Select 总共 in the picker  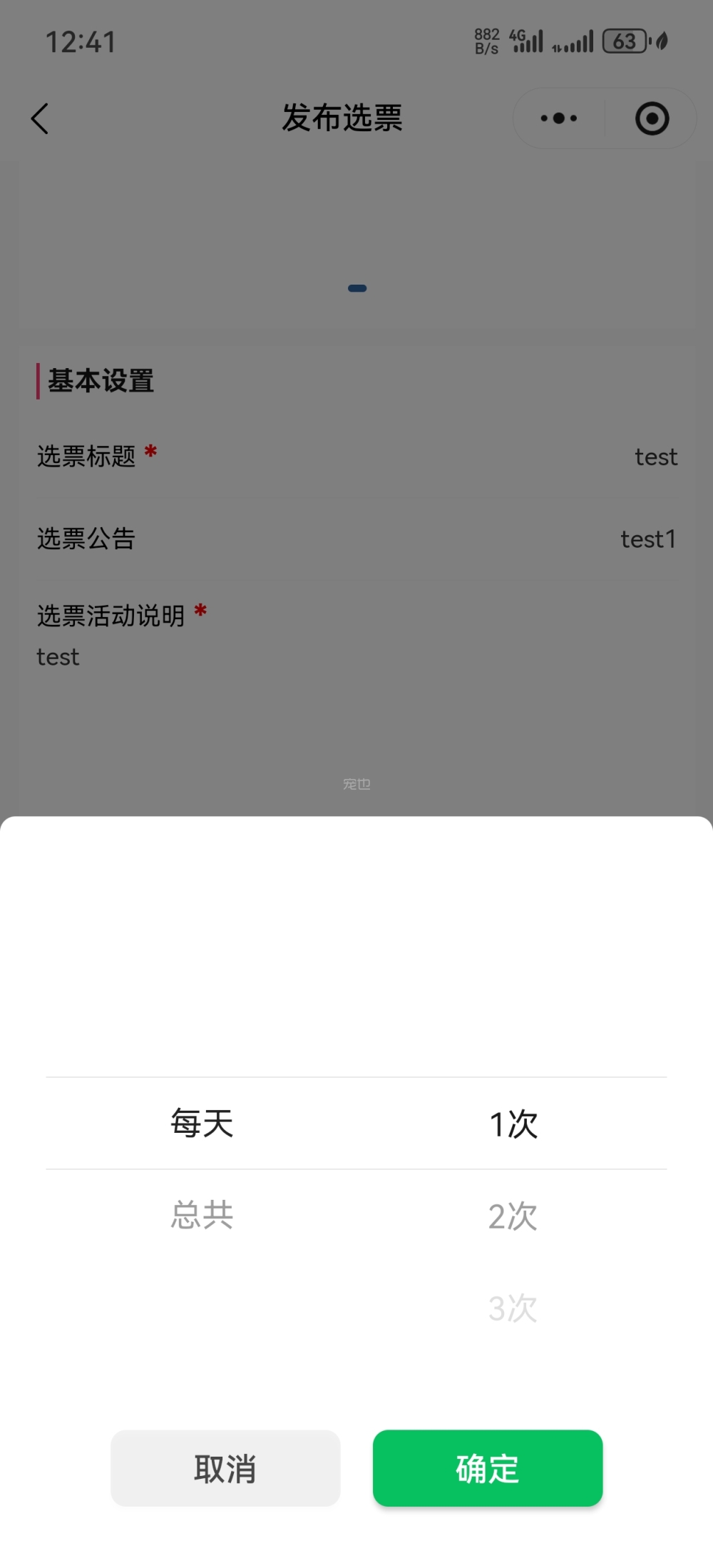pyautogui.click(x=202, y=1214)
